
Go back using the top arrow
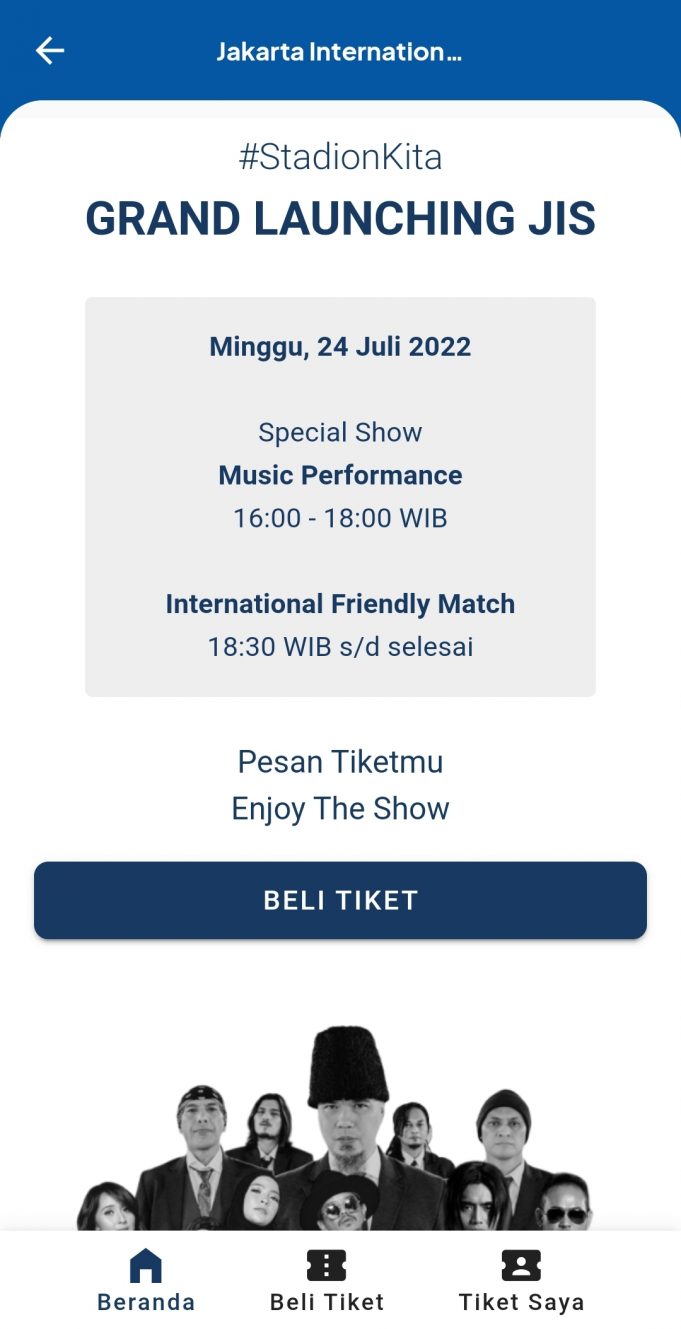pyautogui.click(x=49, y=51)
